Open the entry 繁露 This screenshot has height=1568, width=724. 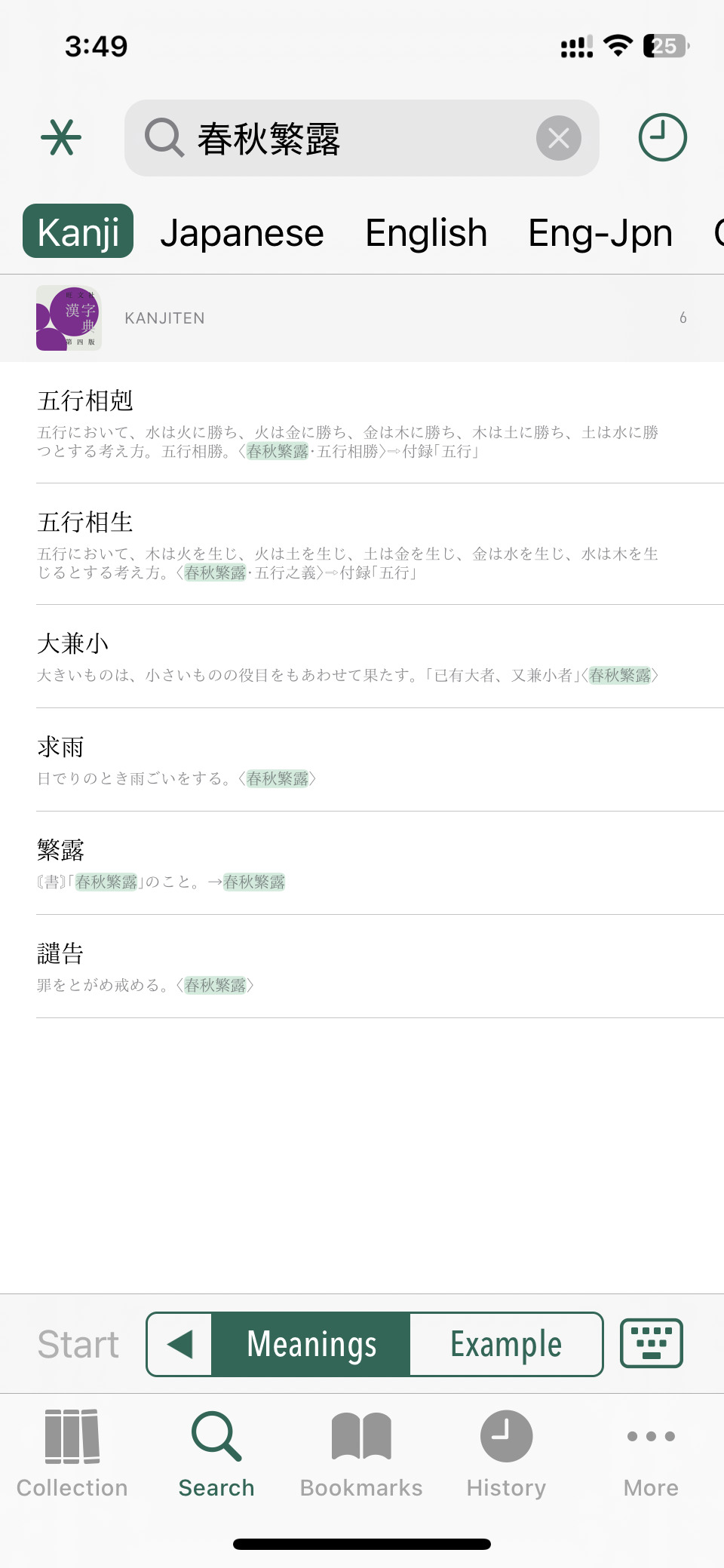362,864
